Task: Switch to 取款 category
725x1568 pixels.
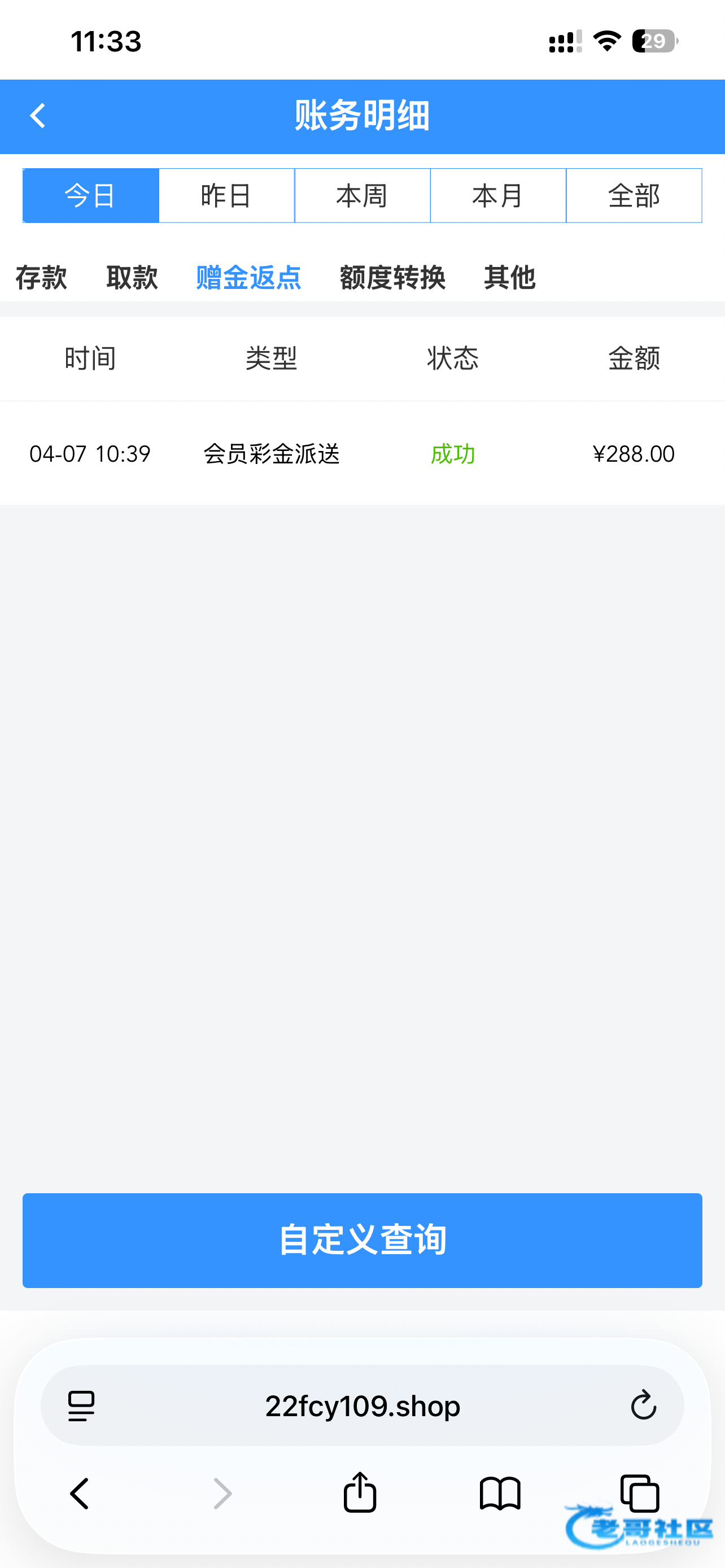Action: 132,278
